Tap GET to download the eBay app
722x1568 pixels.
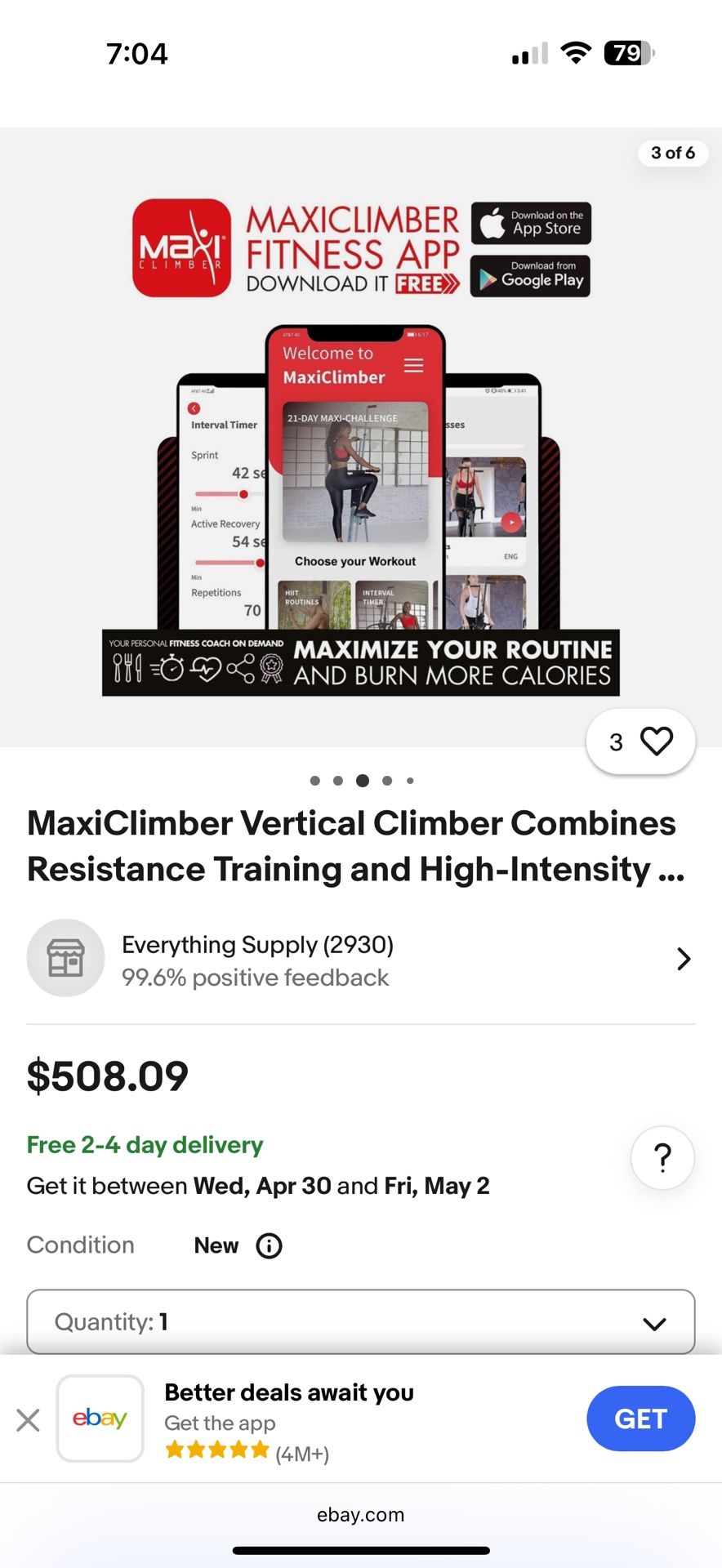pos(640,1419)
